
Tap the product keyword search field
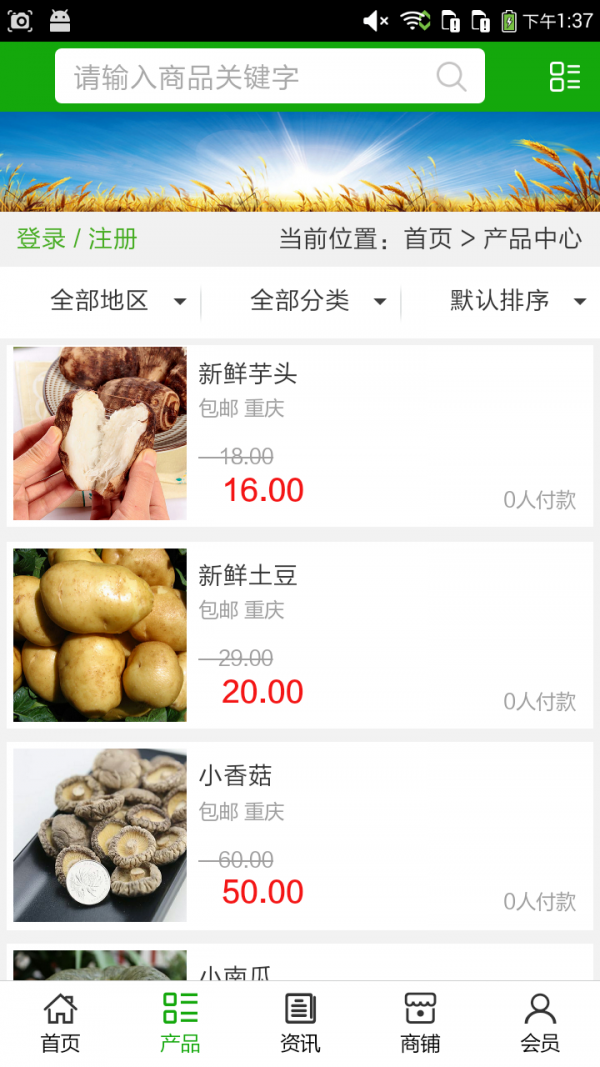(x=250, y=77)
